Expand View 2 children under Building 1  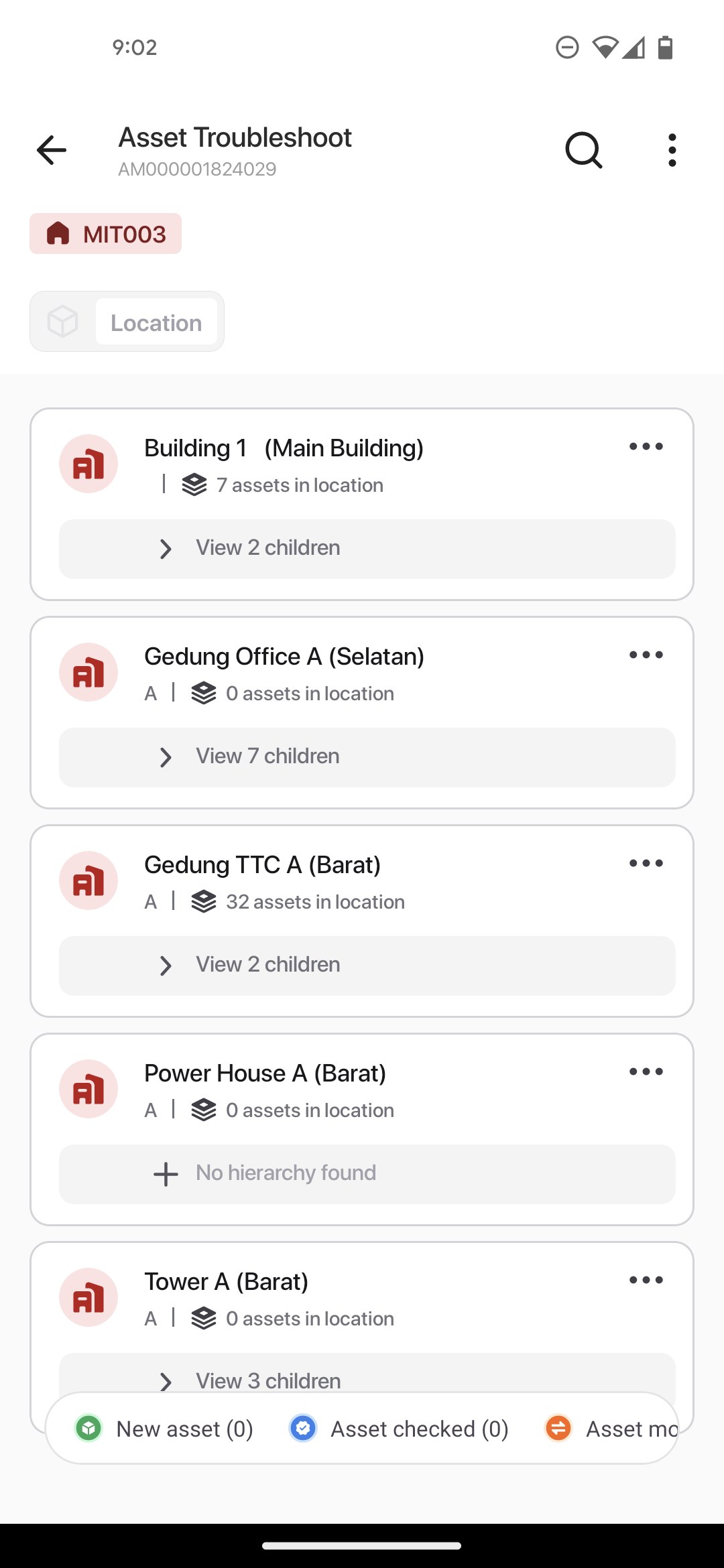pos(367,549)
